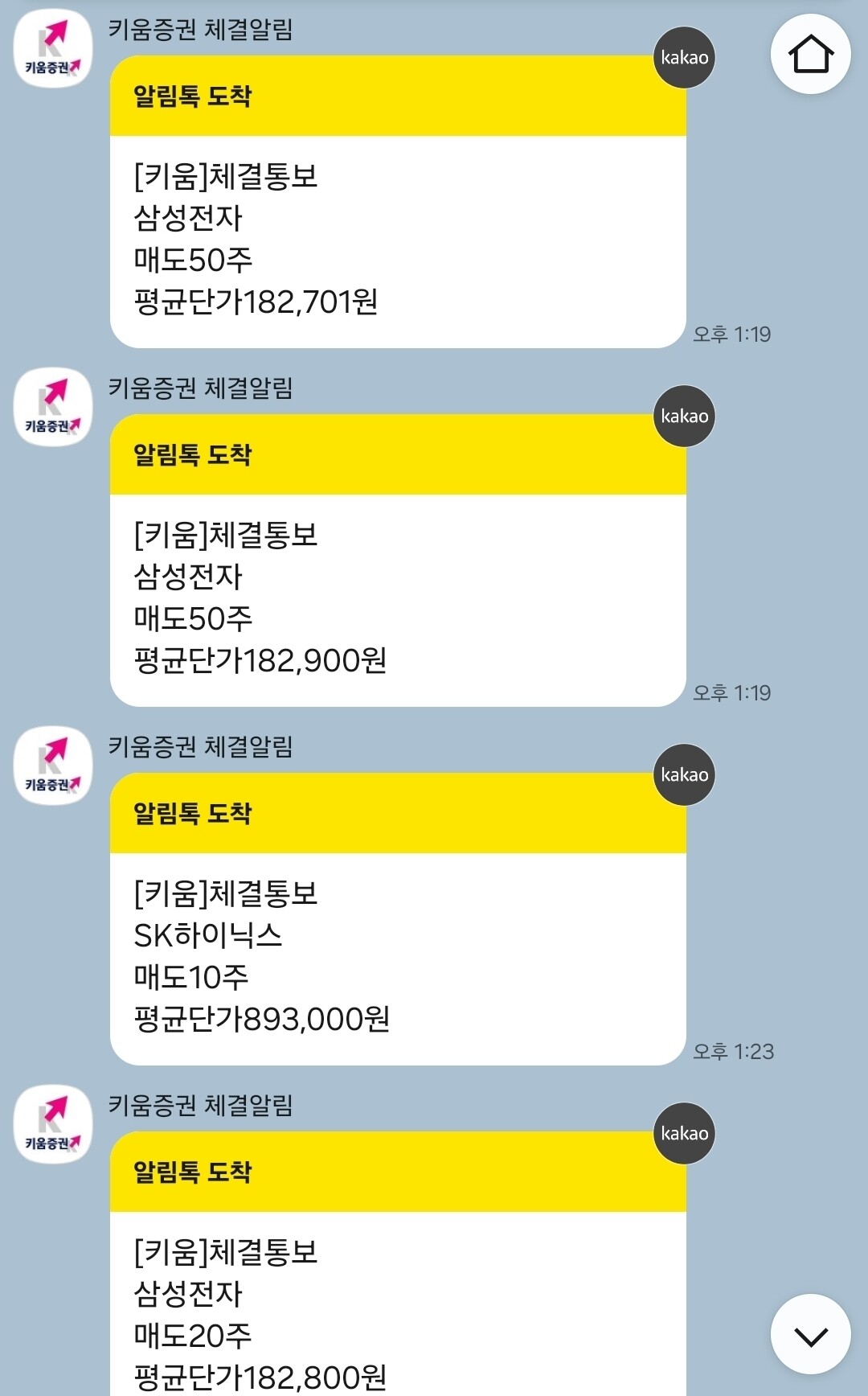Open the SK hynix 10-share sell alert
This screenshot has width=868, height=1396.
click(x=398, y=919)
